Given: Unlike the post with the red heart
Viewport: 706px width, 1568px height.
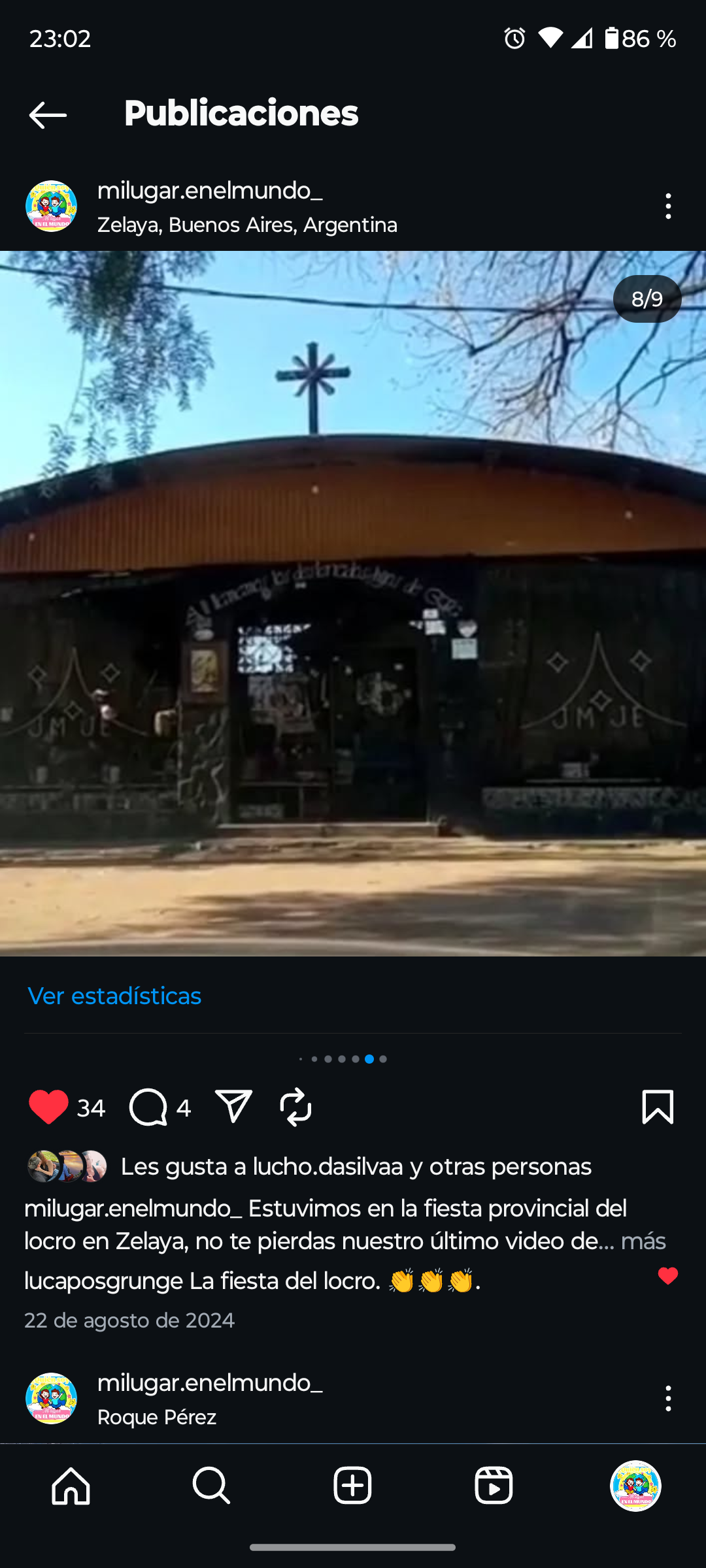Looking at the screenshot, I should click(48, 1107).
